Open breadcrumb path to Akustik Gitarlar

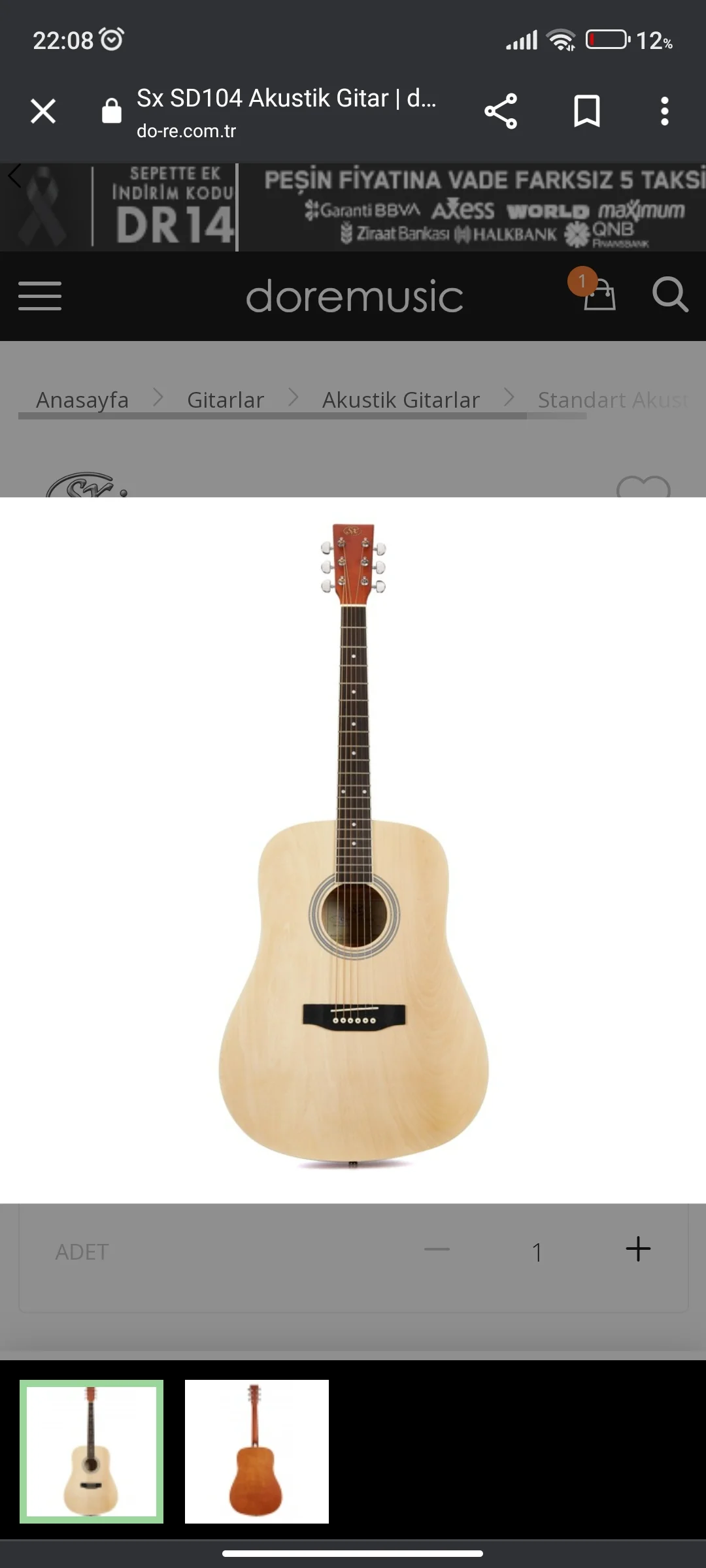pyautogui.click(x=401, y=399)
